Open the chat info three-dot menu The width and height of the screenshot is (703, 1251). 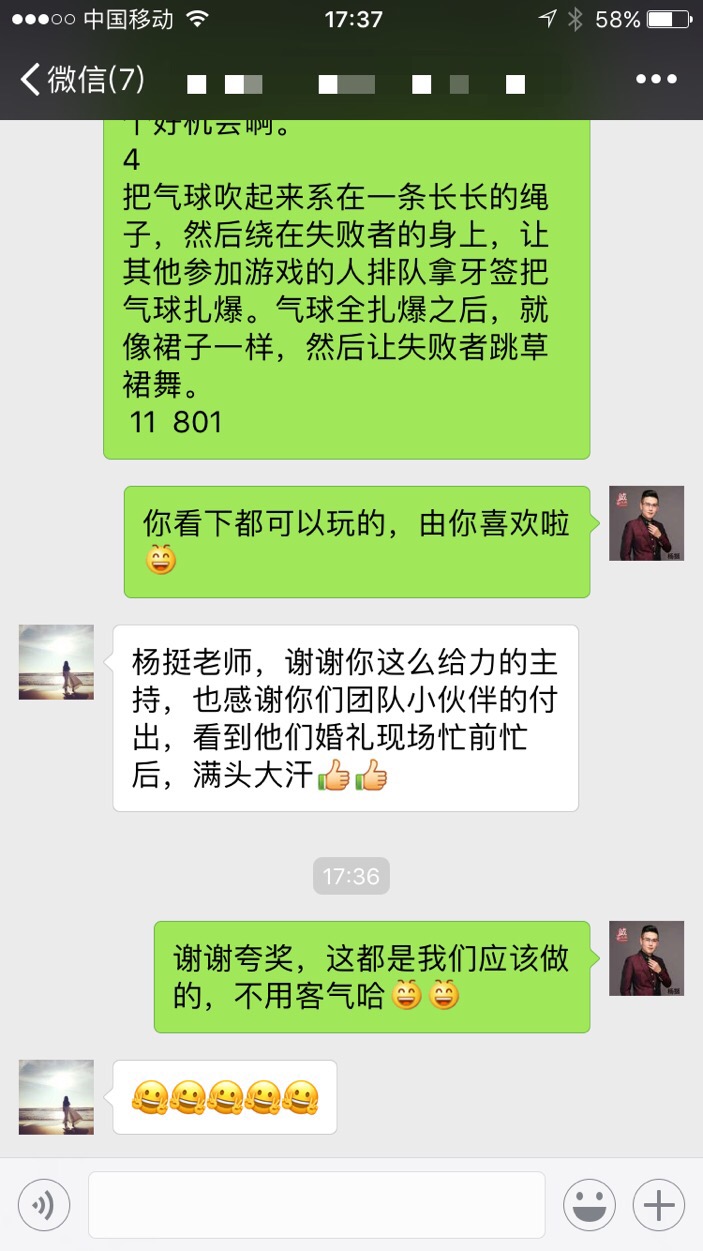pyautogui.click(x=656, y=80)
